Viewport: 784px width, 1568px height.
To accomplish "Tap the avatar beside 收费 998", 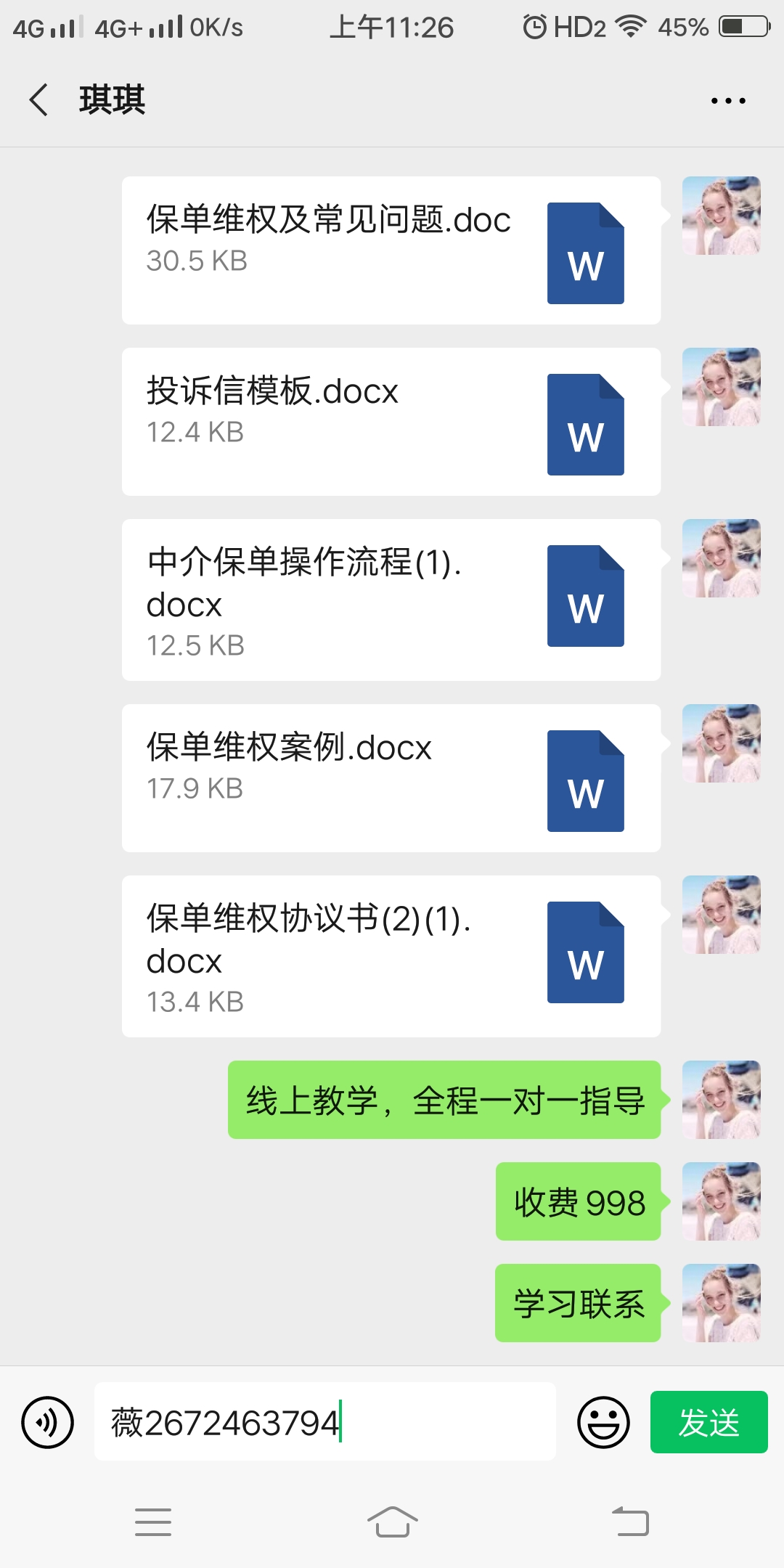I will click(x=721, y=1201).
